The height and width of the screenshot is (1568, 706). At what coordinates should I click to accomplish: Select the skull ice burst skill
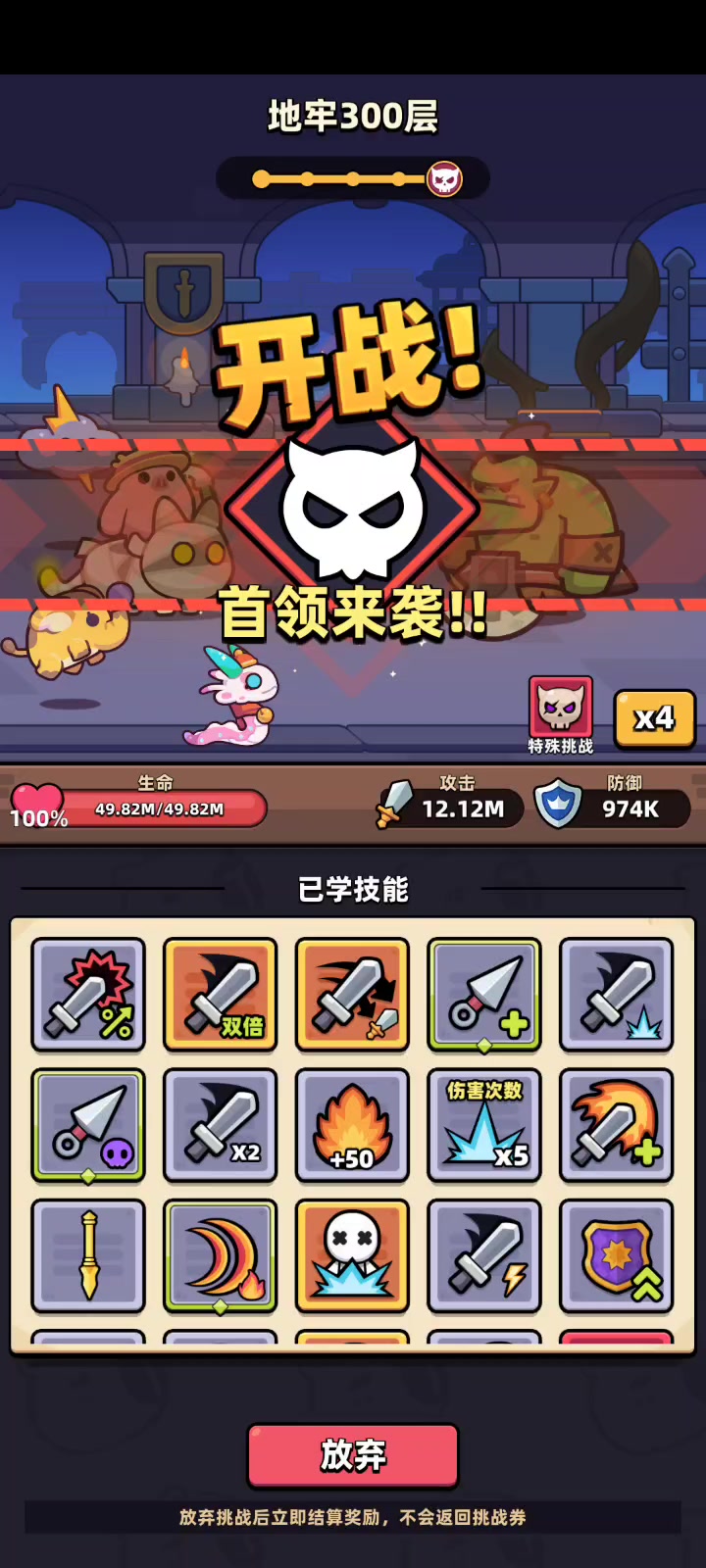pos(352,1255)
